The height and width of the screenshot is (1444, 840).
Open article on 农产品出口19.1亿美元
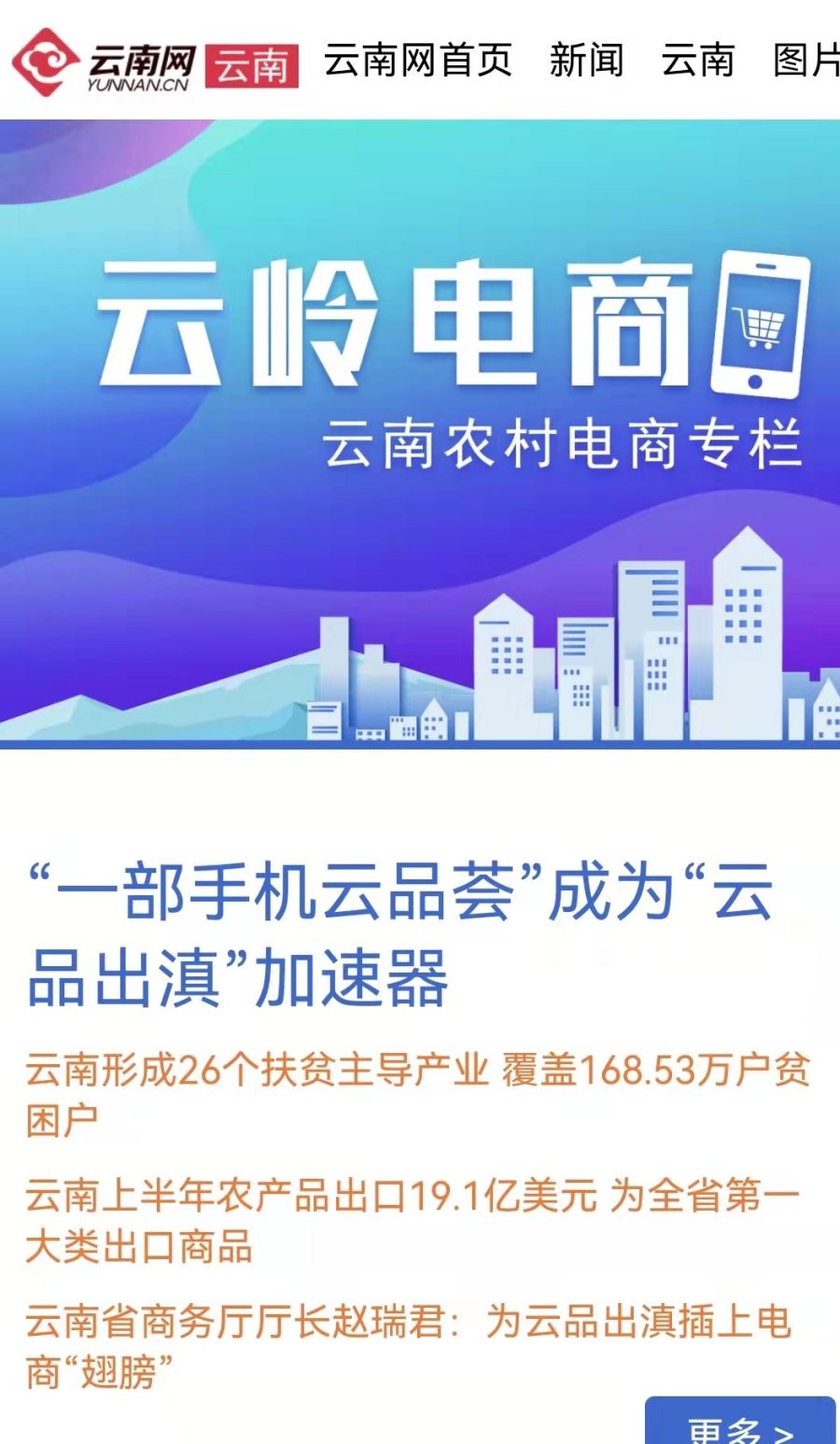coord(412,1220)
